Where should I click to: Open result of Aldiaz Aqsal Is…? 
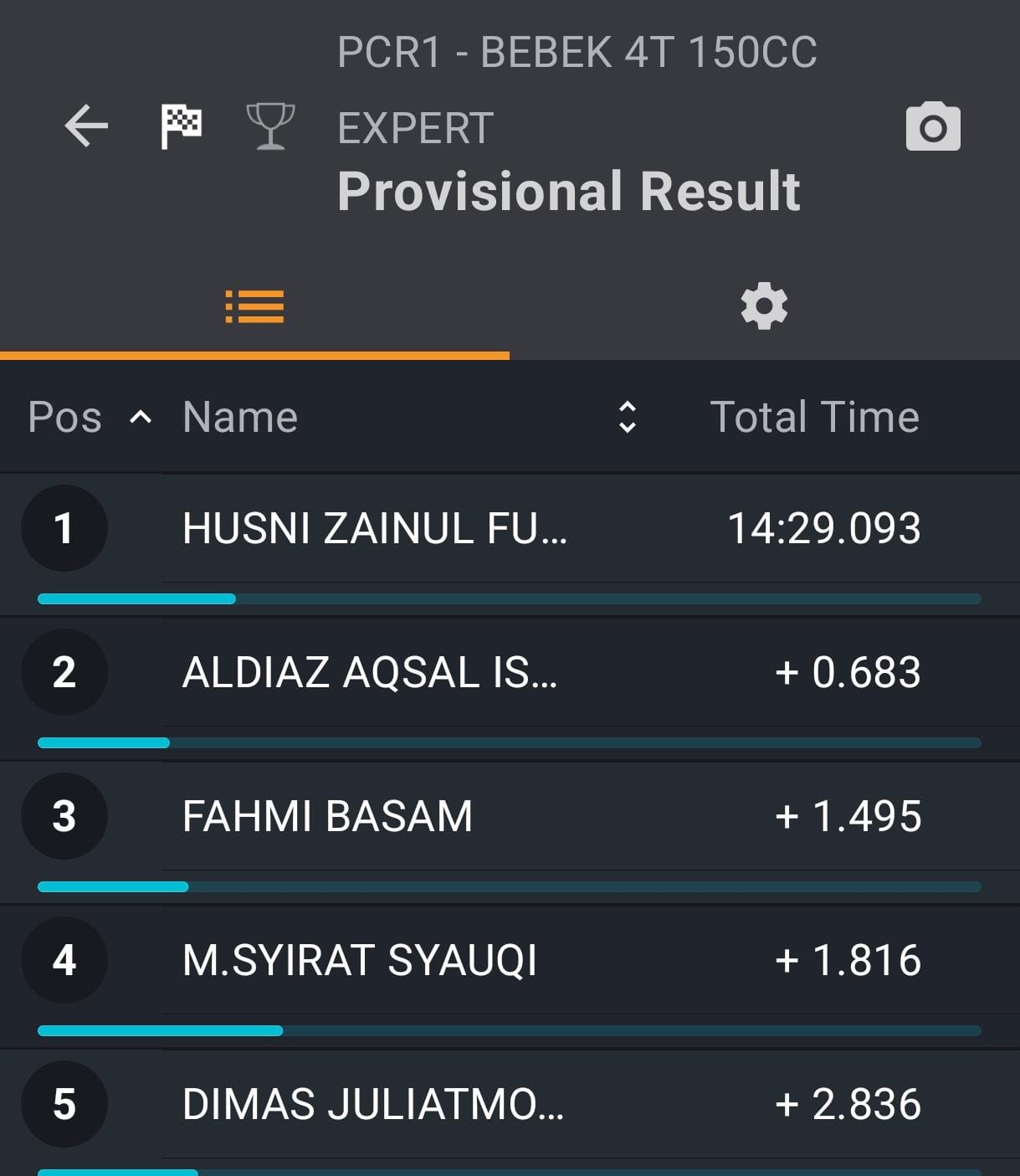[510, 689]
